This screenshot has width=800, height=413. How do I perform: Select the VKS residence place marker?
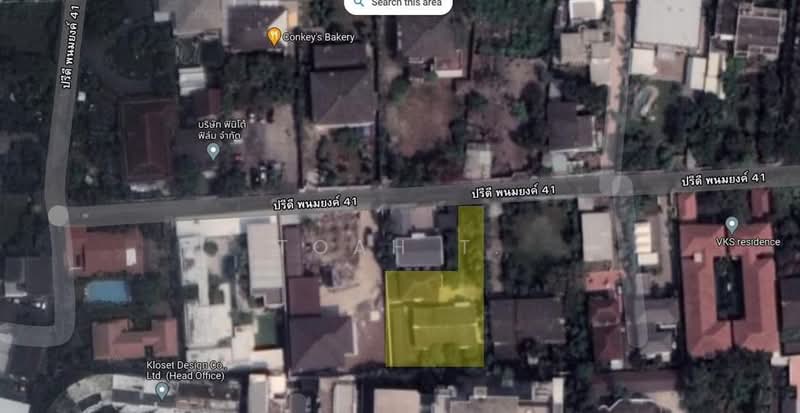click(731, 225)
